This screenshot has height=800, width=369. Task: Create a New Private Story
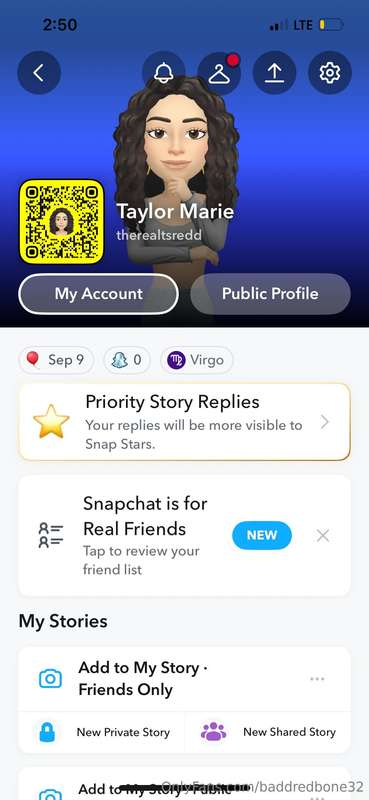(x=102, y=733)
